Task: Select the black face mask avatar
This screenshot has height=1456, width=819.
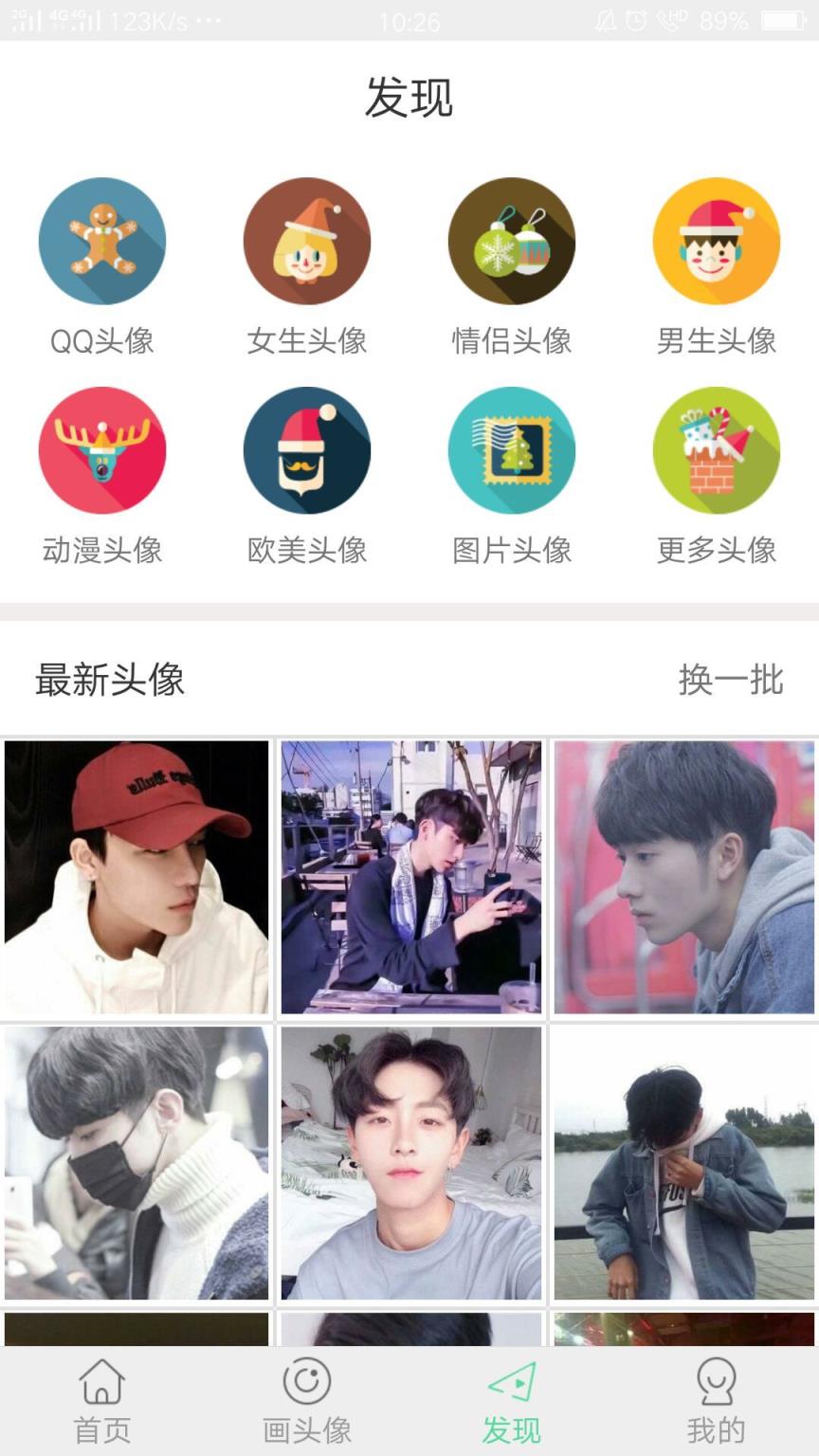Action: tap(136, 1163)
